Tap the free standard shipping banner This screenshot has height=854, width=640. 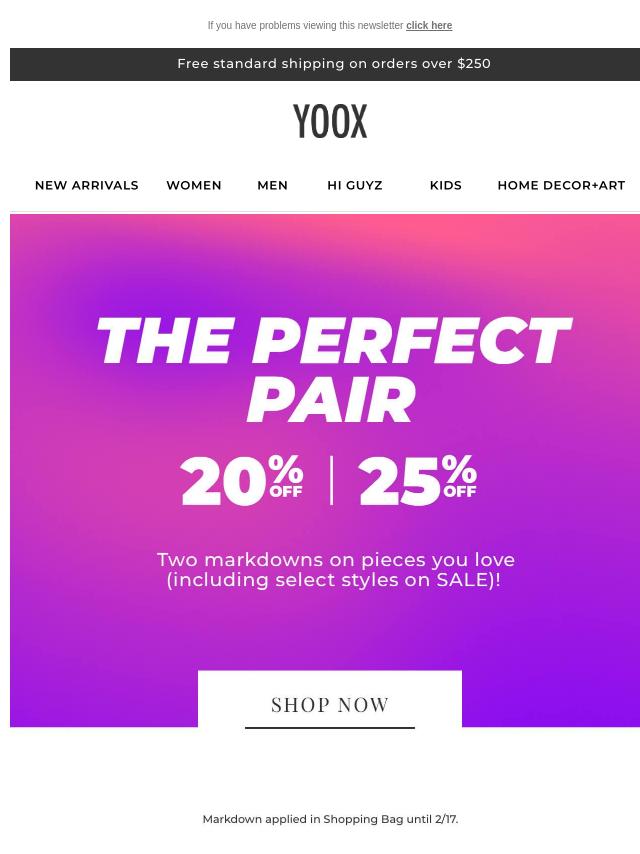333,64
